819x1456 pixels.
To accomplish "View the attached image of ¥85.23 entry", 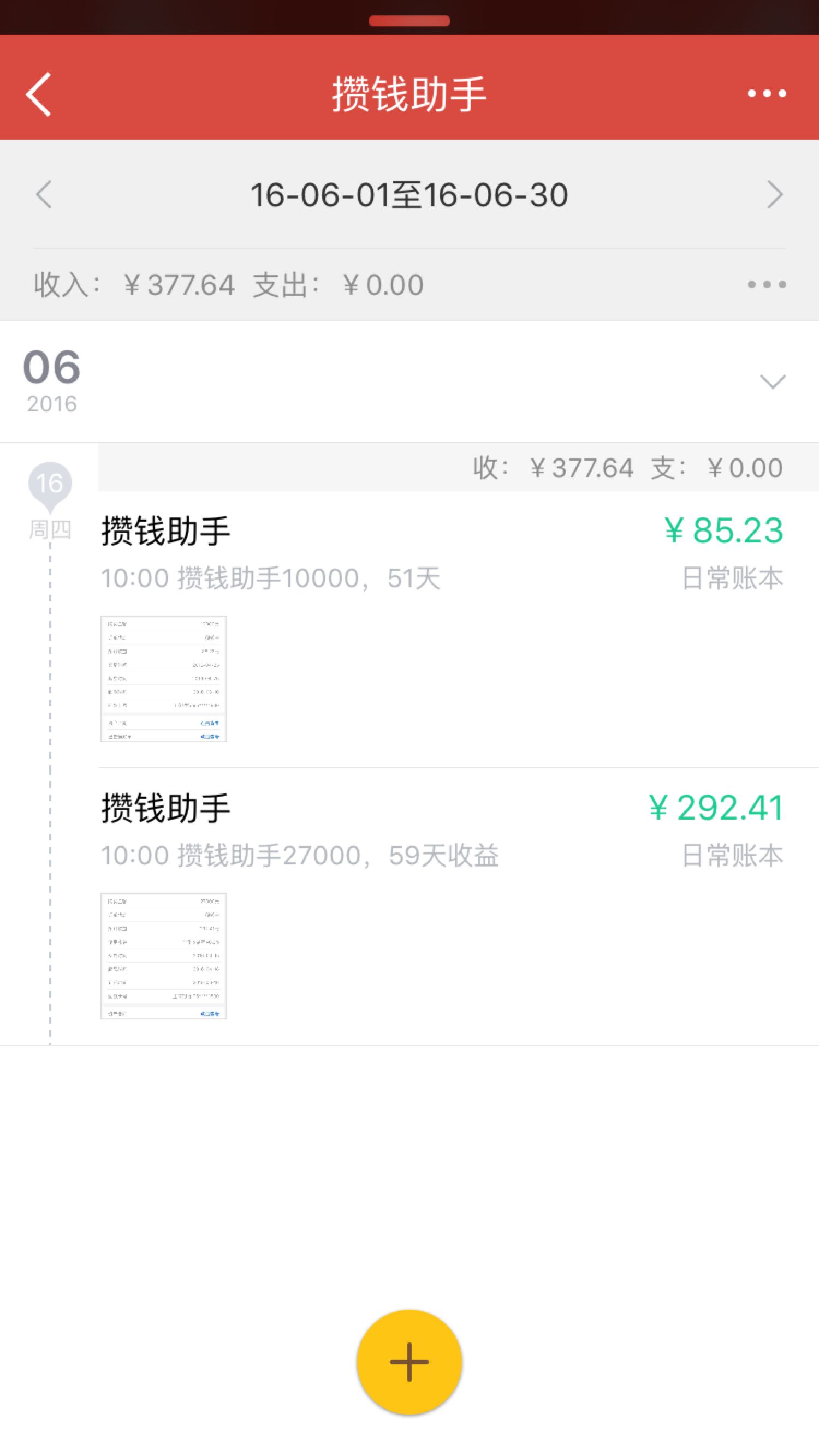I will pyautogui.click(x=163, y=679).
